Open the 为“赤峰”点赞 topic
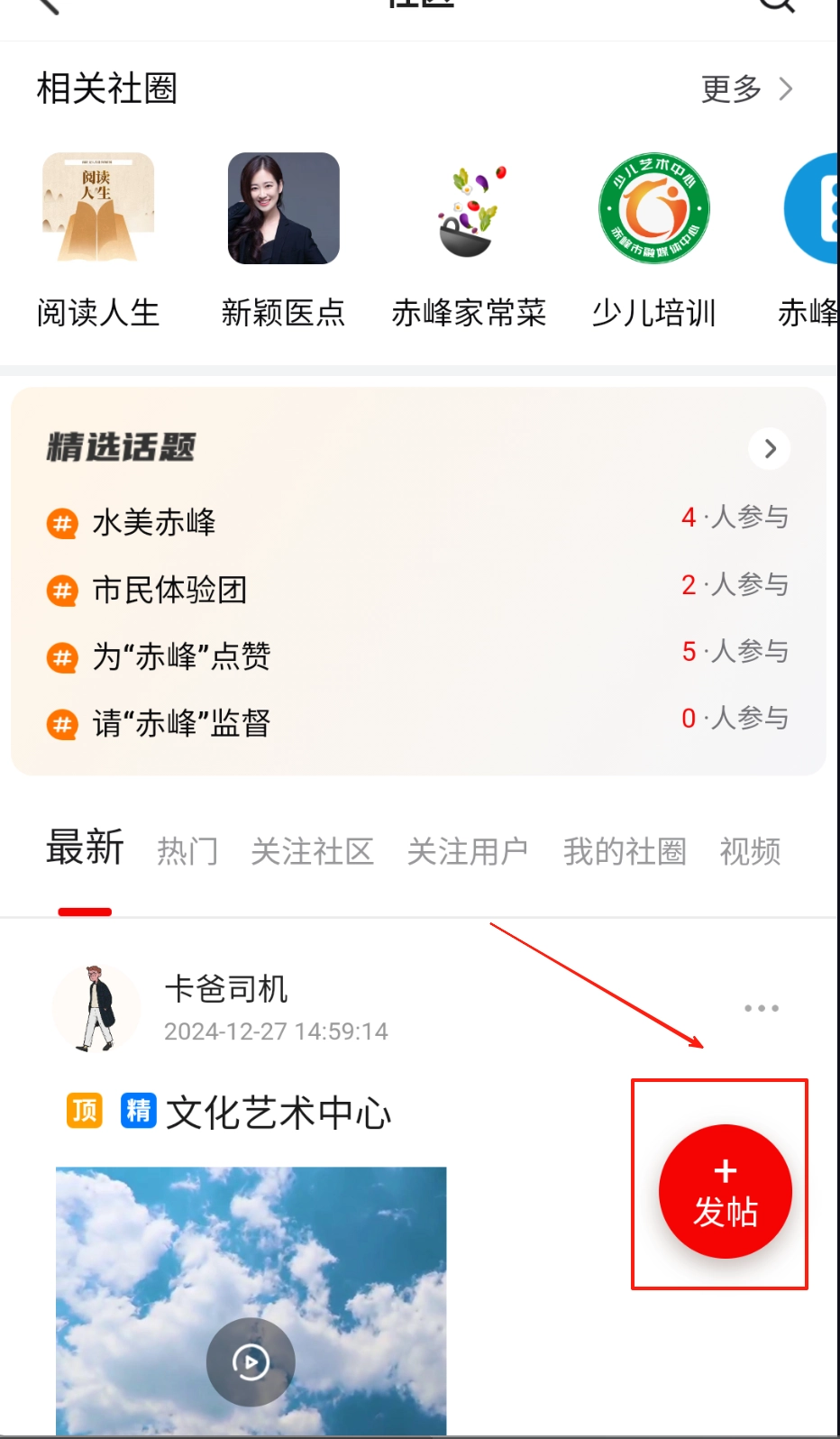This screenshot has height=1439, width=840. pyautogui.click(x=181, y=656)
